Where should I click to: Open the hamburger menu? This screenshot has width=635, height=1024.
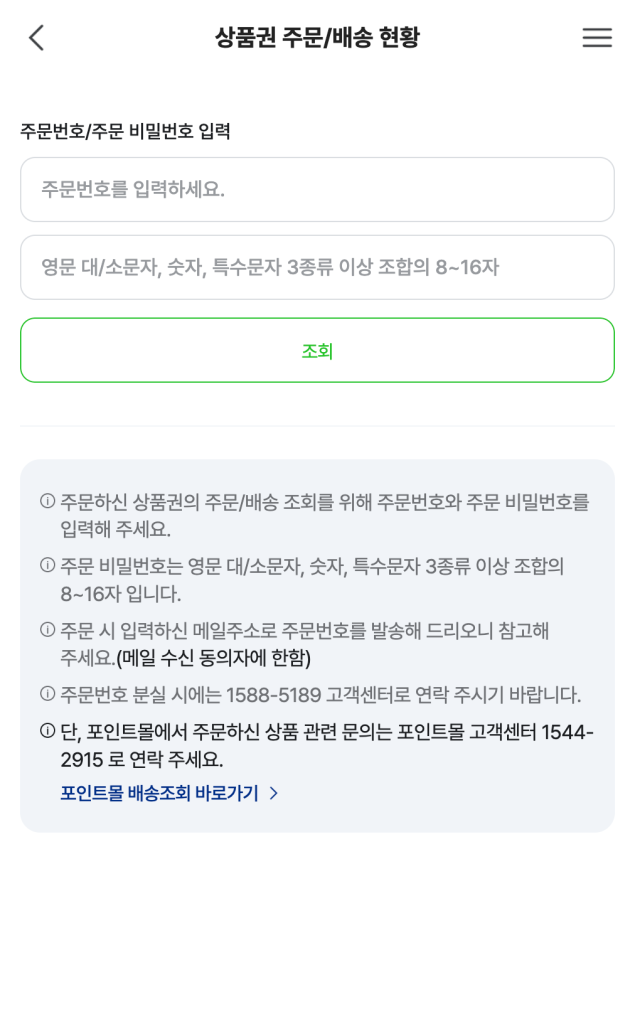(597, 38)
